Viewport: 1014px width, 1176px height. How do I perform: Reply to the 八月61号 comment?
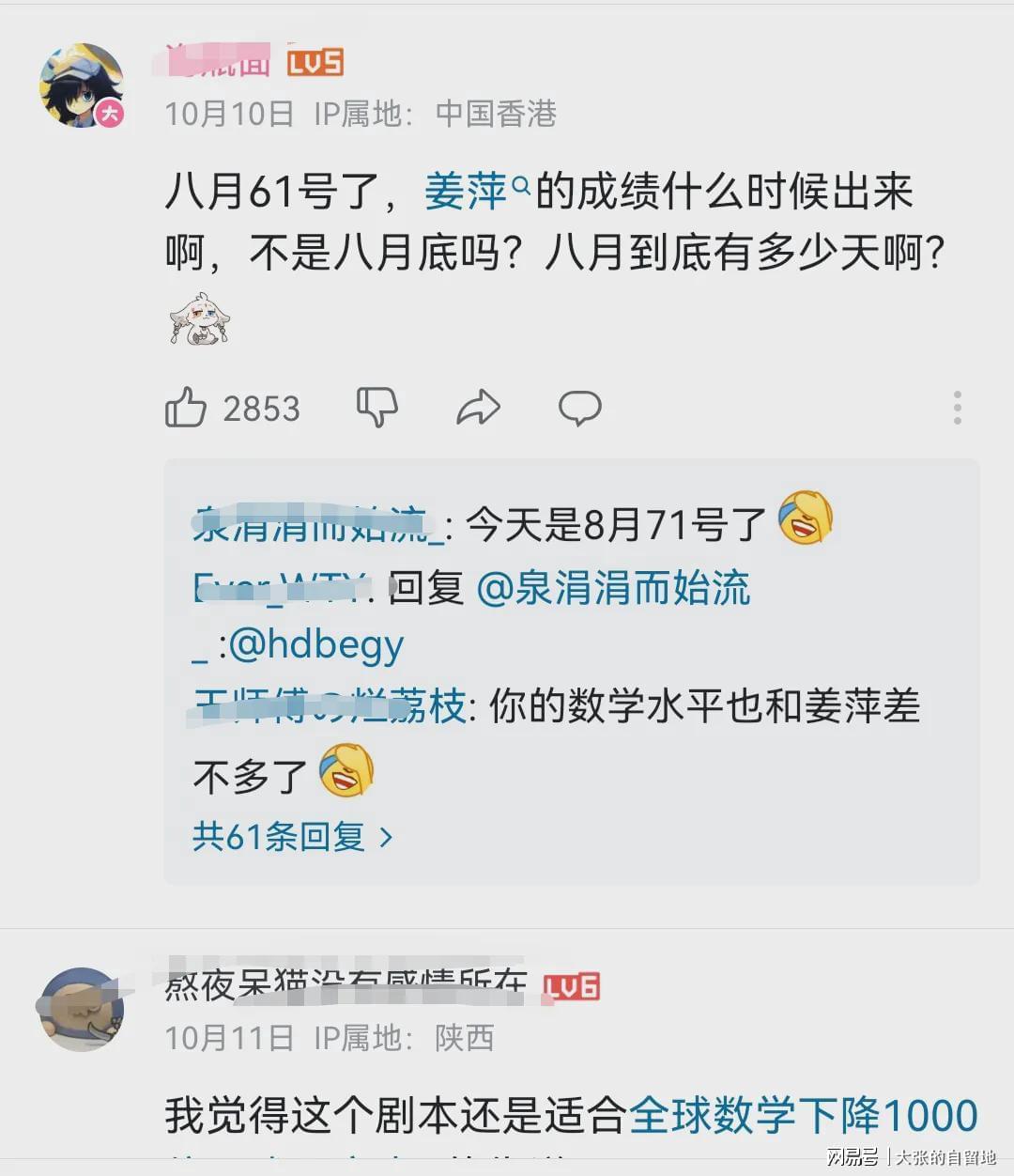pos(579,408)
